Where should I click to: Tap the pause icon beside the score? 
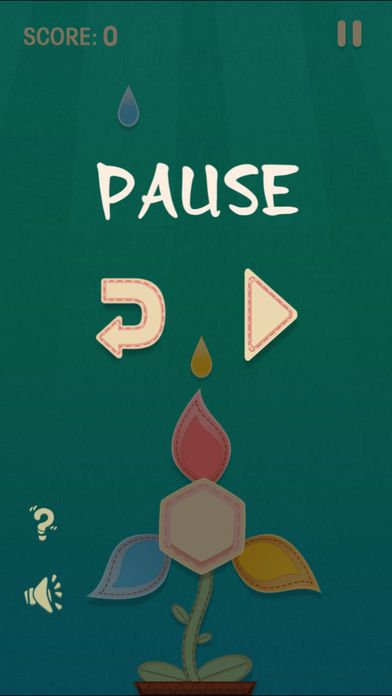349,33
